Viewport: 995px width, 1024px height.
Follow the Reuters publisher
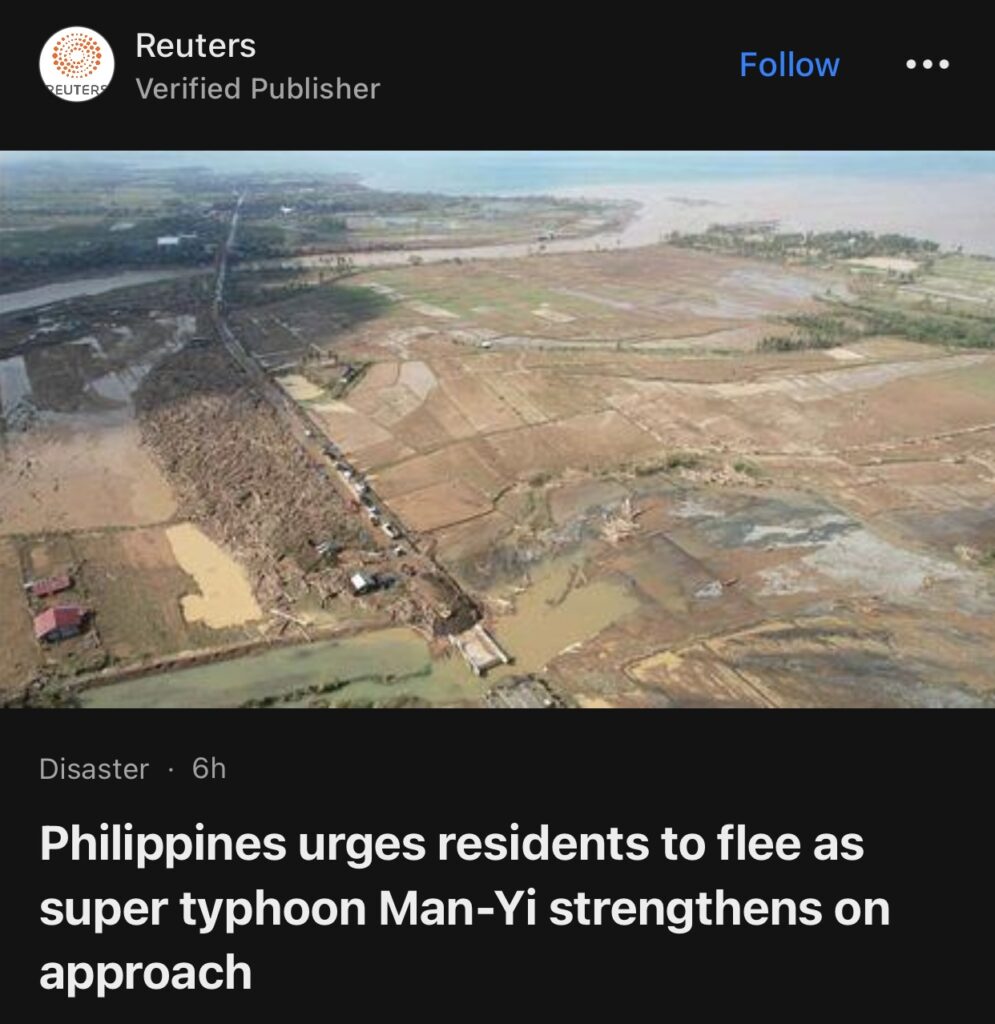click(x=789, y=65)
